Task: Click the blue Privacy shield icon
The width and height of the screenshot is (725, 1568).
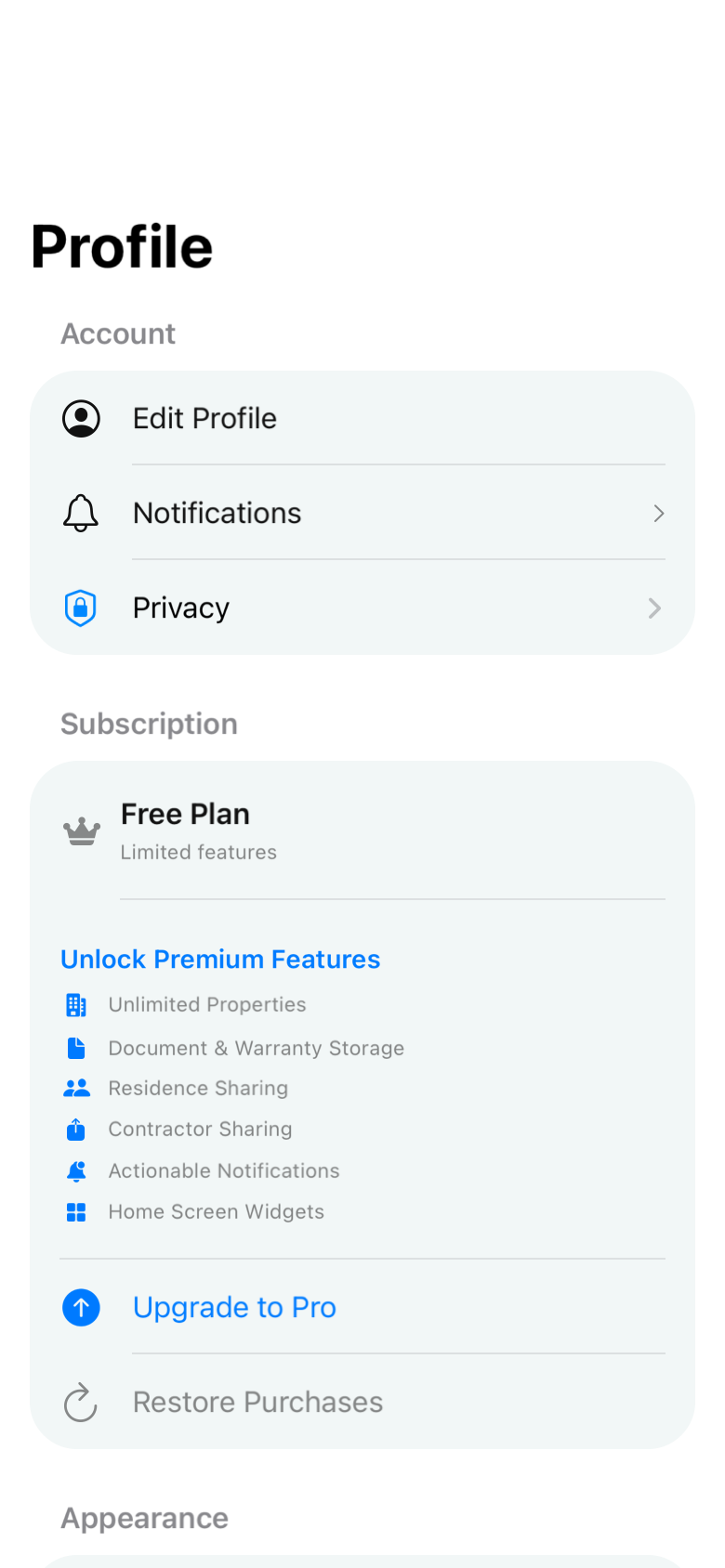Action: coord(81,608)
